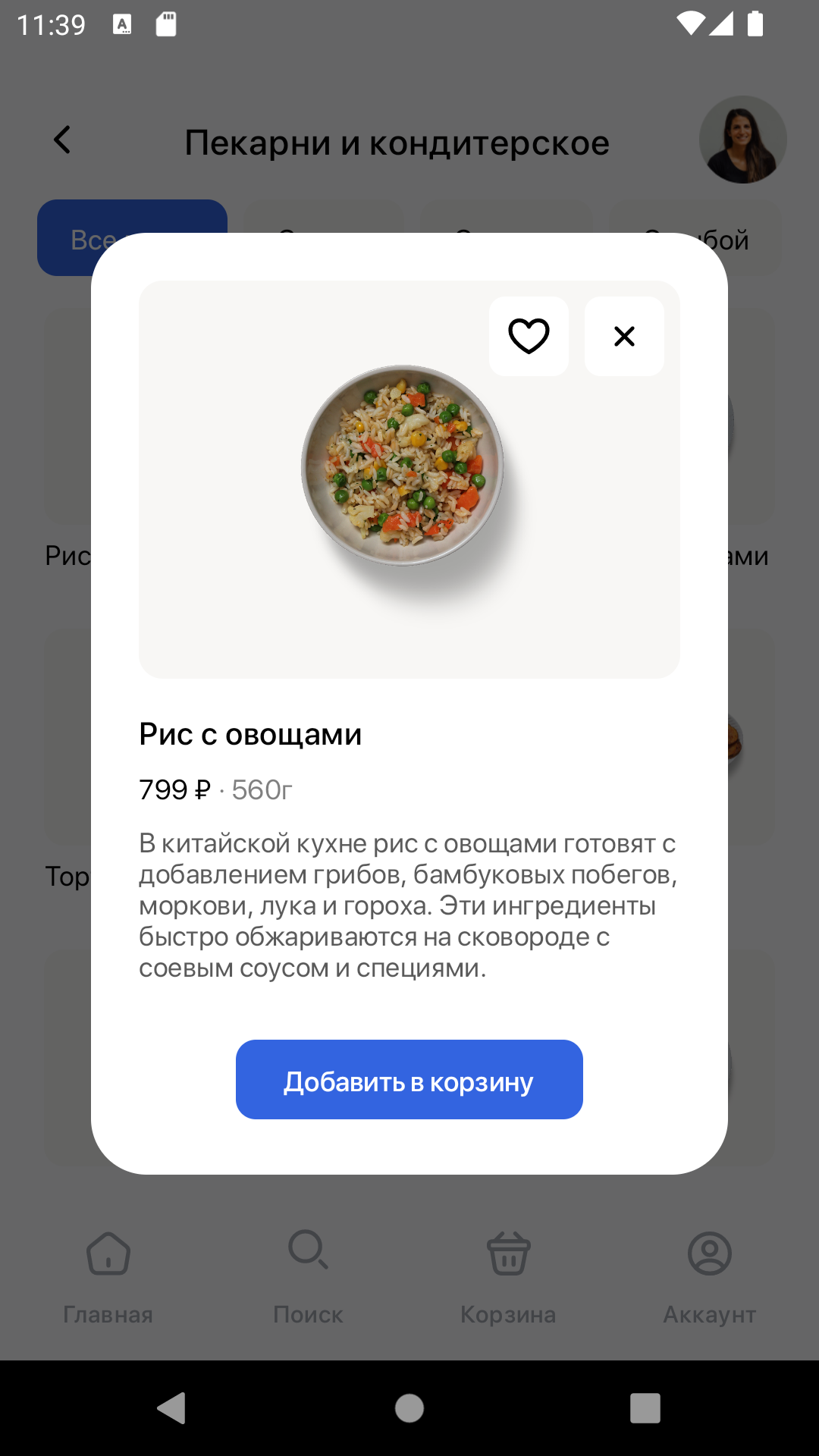Tap the back chevron at top left
819x1456 pixels.
click(x=63, y=140)
